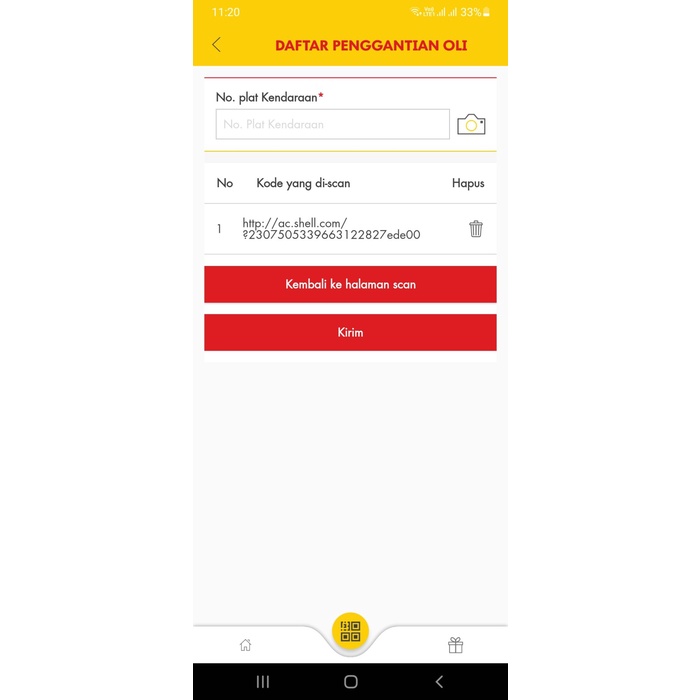Screen dimensions: 700x700
Task: Open the home tab
Action: click(x=245, y=645)
